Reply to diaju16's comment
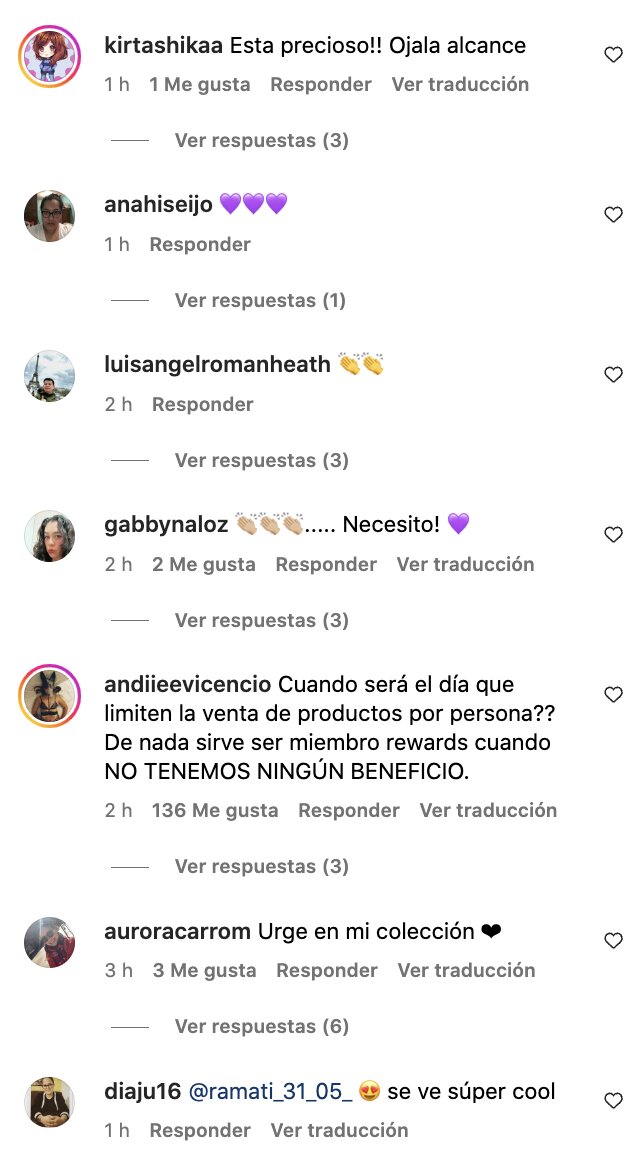The image size is (642, 1160). [200, 1131]
